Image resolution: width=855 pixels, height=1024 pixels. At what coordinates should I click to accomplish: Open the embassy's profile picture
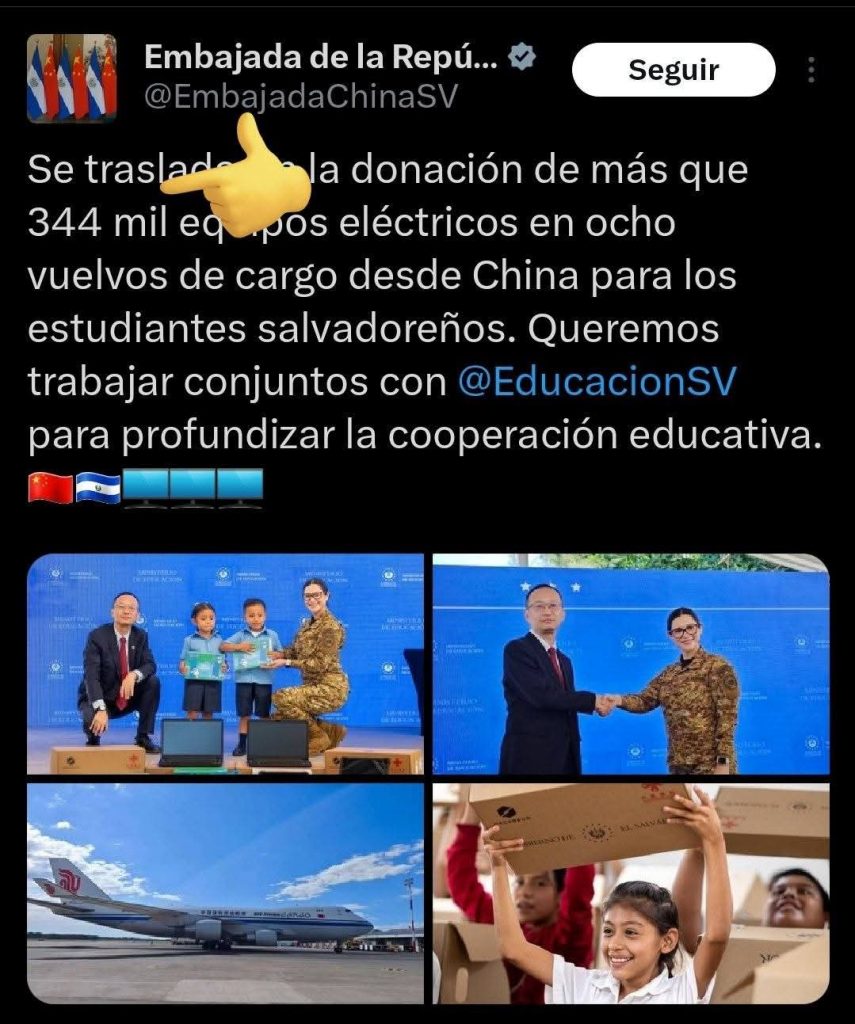tap(72, 78)
